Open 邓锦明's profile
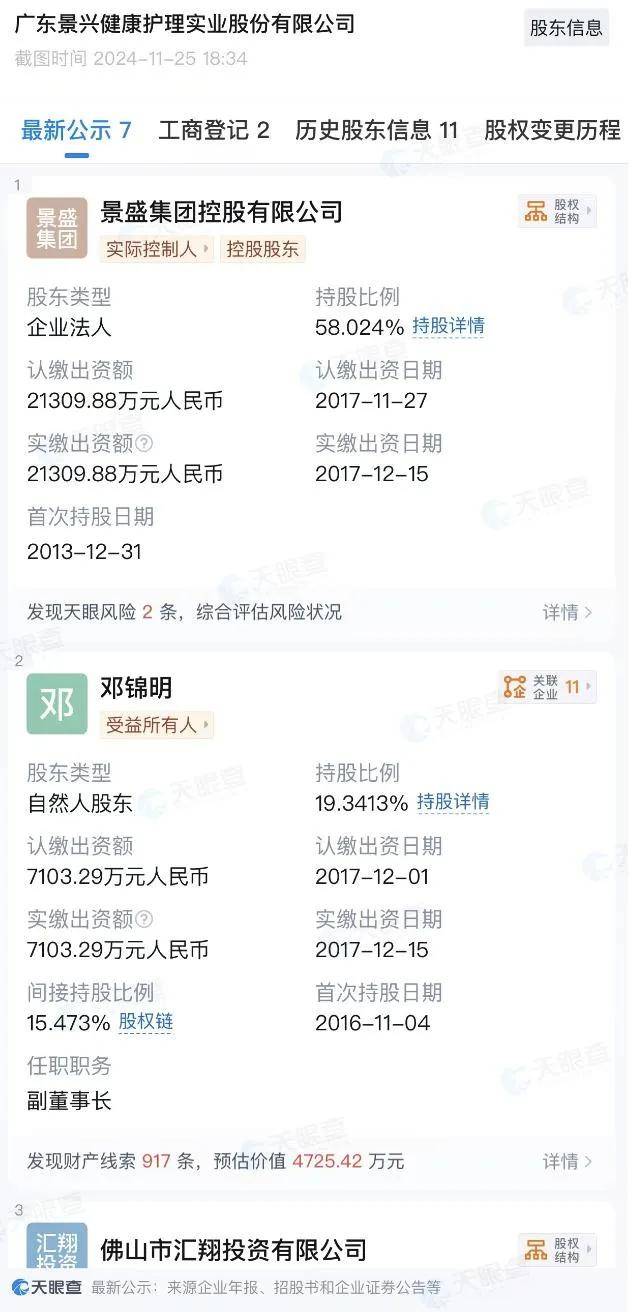 (x=136, y=688)
